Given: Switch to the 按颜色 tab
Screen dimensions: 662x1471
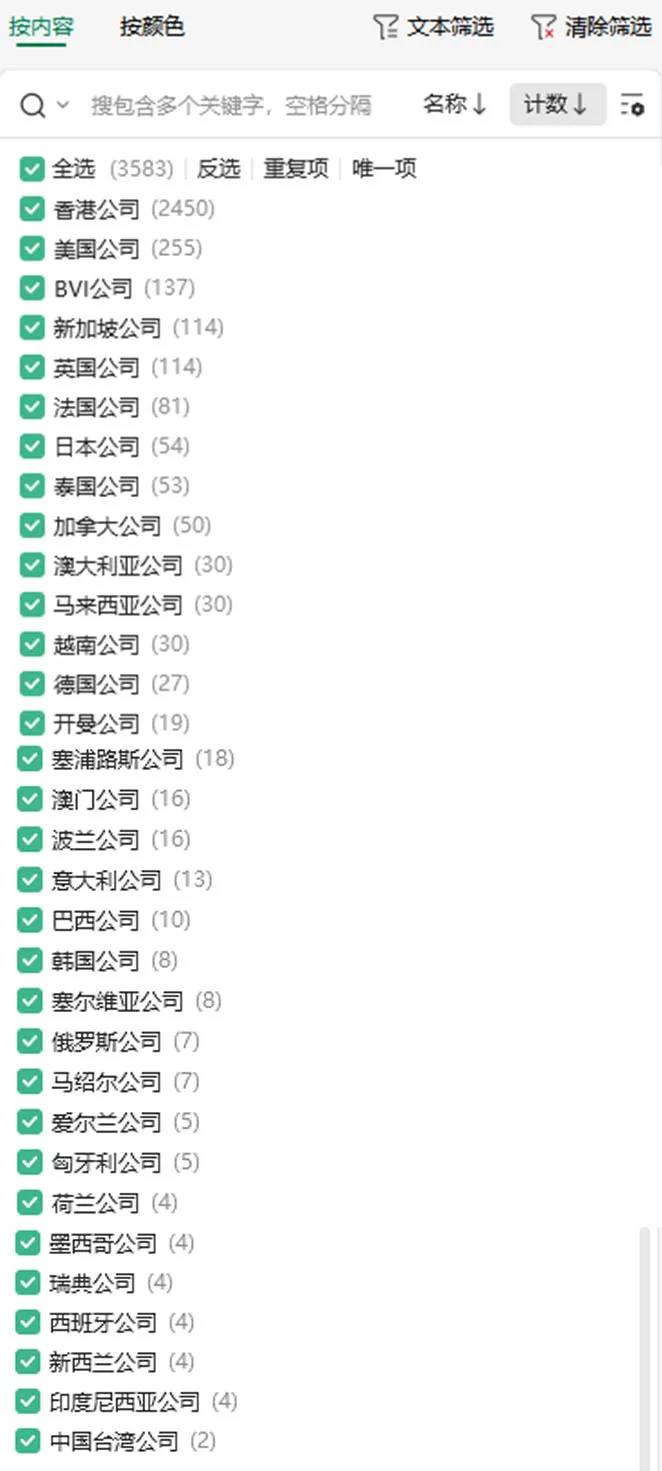Looking at the screenshot, I should (x=151, y=27).
